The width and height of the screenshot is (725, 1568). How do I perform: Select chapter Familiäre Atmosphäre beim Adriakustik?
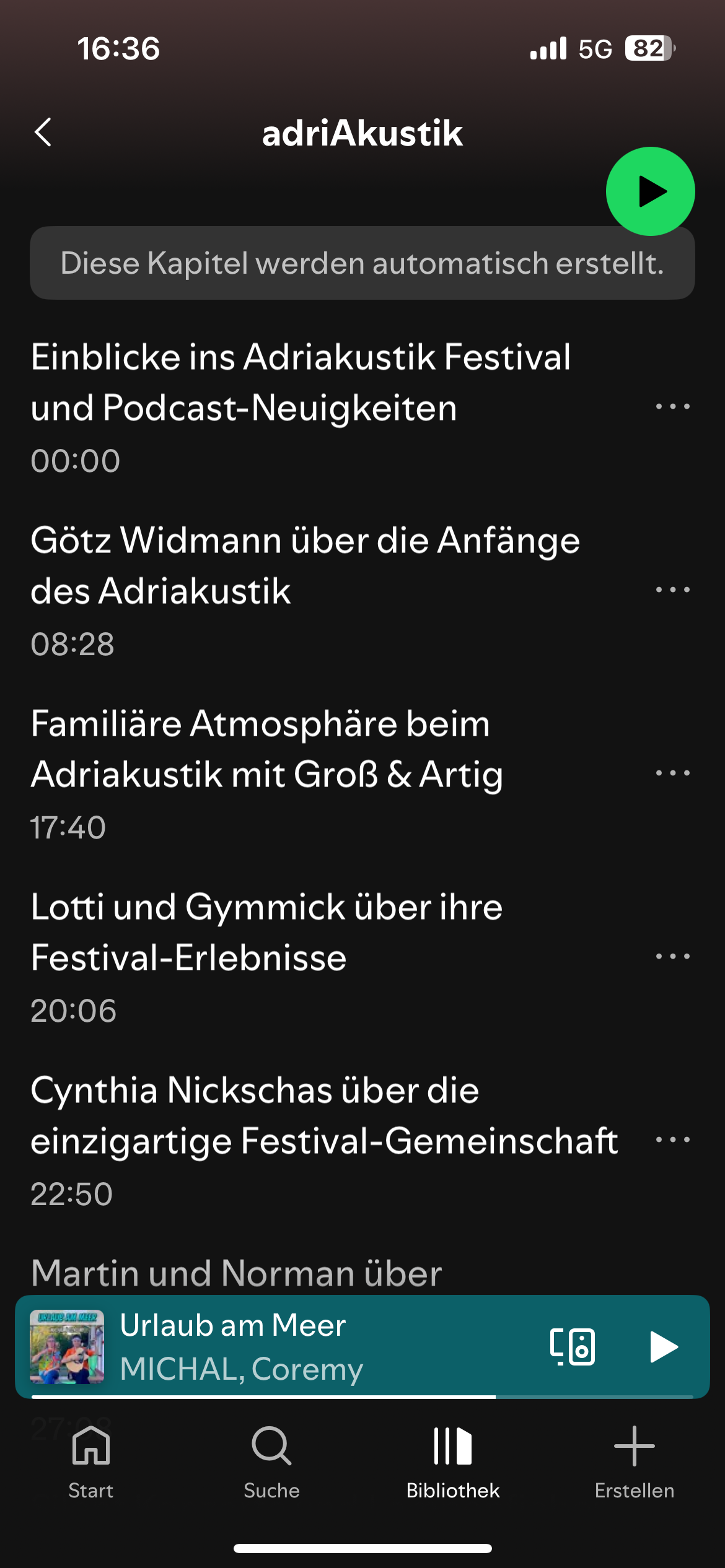pos(266,749)
